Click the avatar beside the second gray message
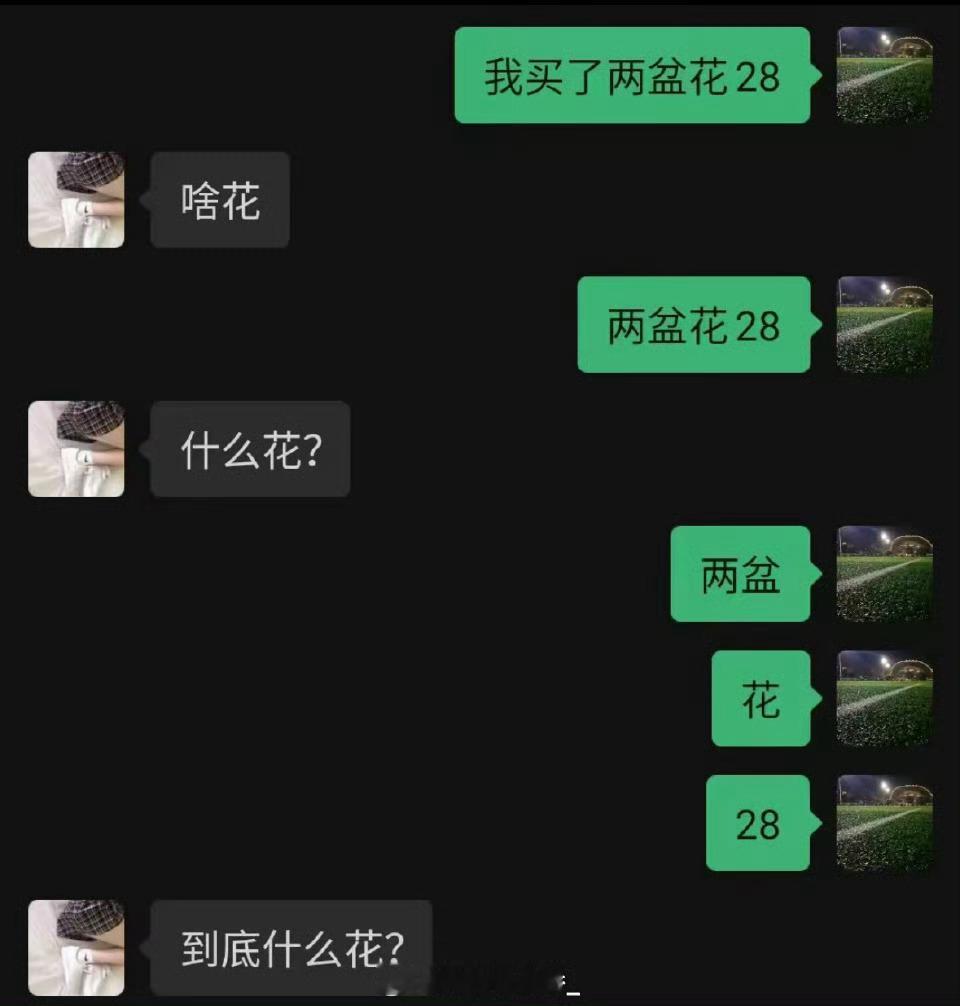The width and height of the screenshot is (960, 1006). coord(76,450)
